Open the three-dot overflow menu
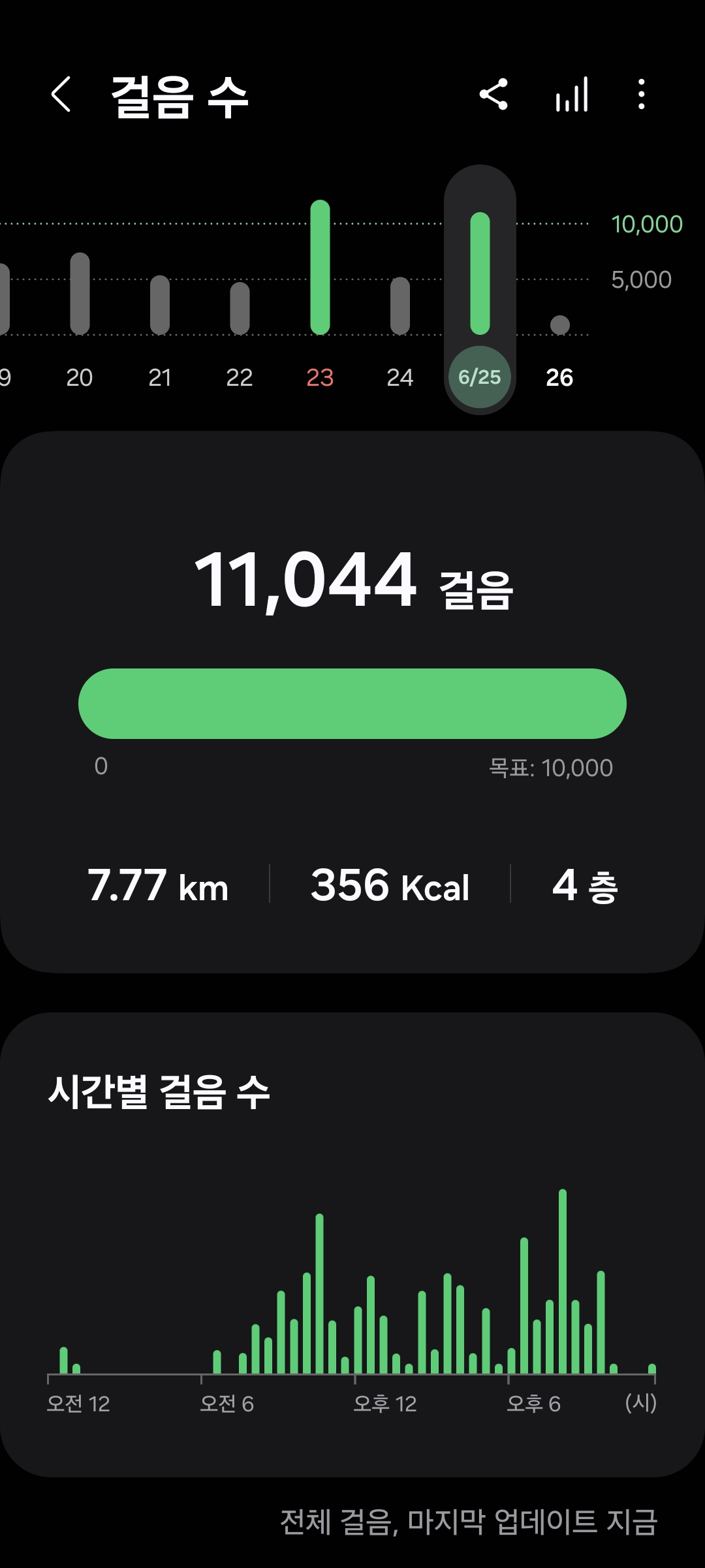The width and height of the screenshot is (705, 1568). (642, 95)
